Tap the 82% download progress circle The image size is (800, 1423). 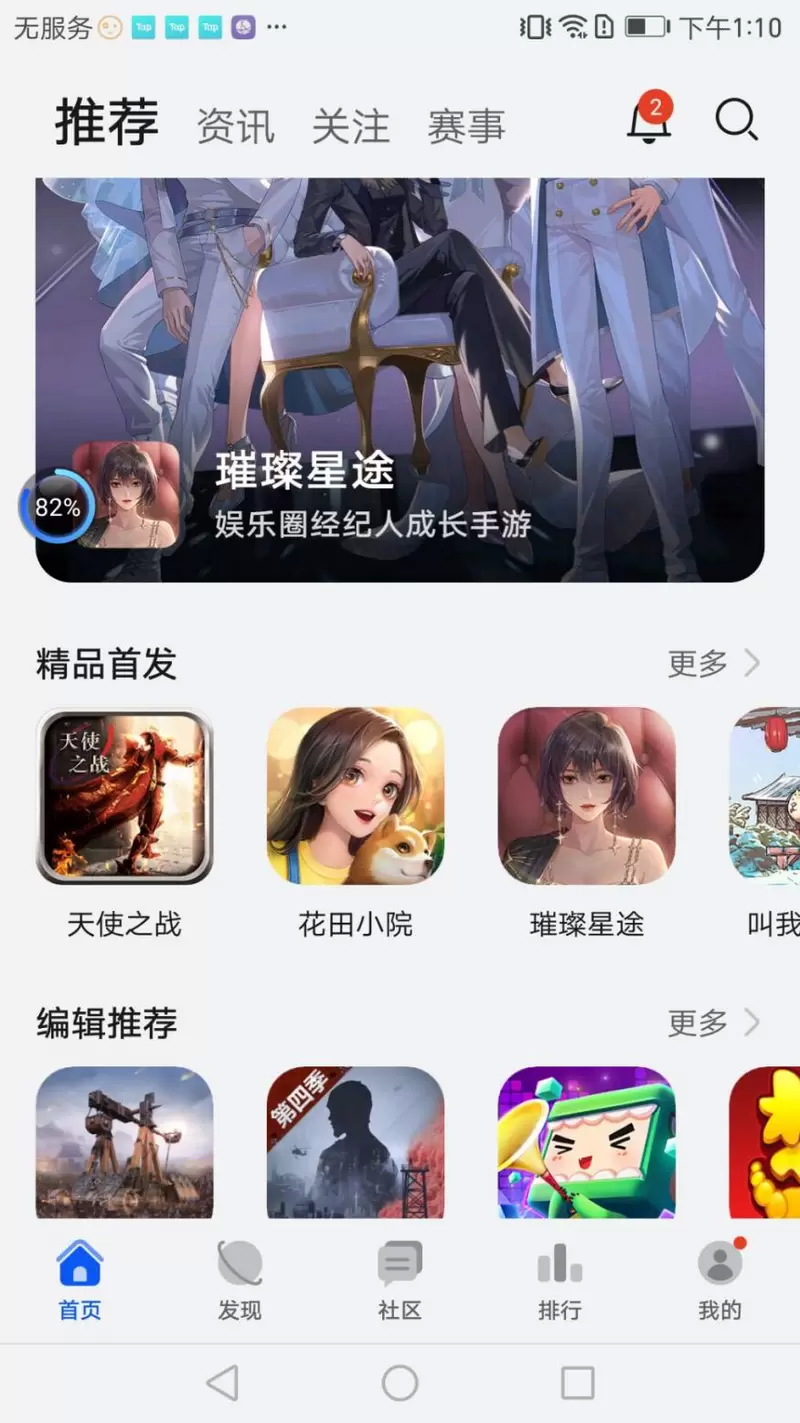click(57, 507)
